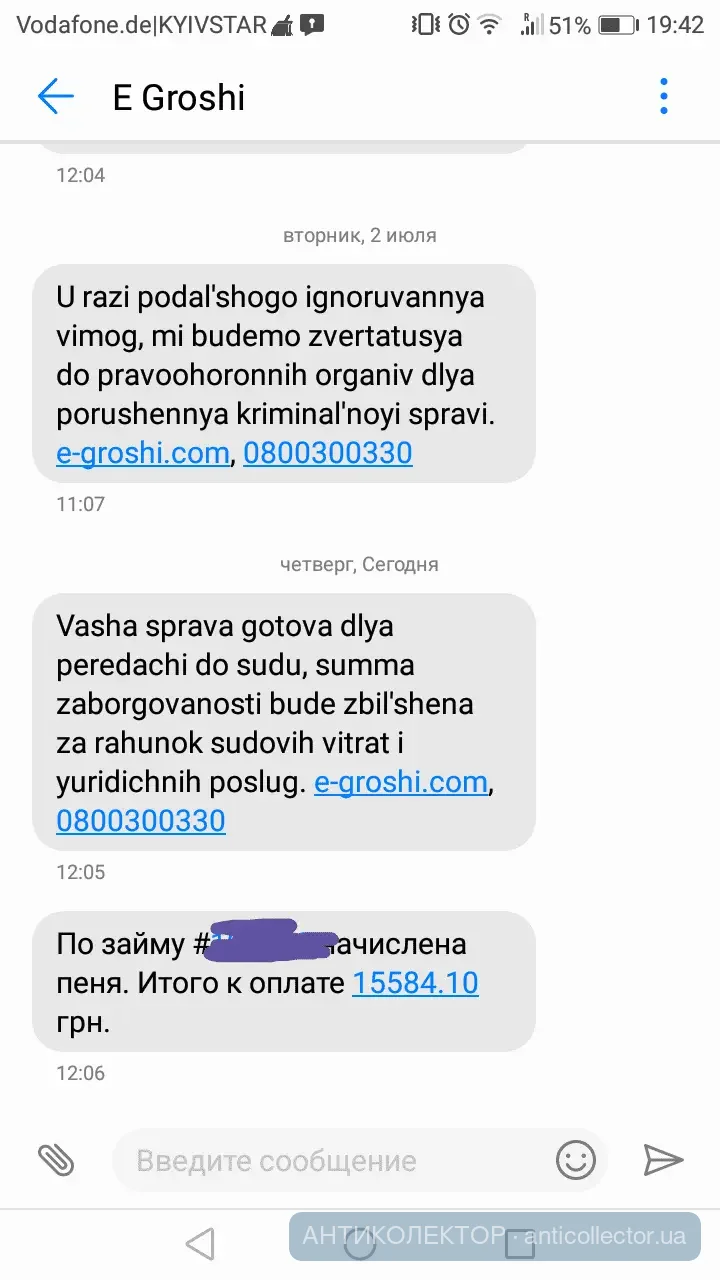Tap 0800300330 in the 12:05 message
The width and height of the screenshot is (720, 1280).
[x=141, y=821]
